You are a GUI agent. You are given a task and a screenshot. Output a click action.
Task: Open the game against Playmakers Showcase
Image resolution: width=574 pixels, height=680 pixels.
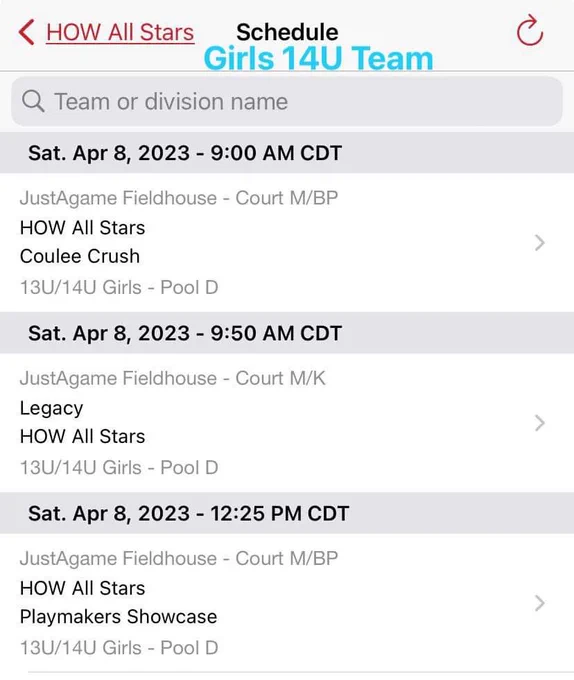[287, 603]
